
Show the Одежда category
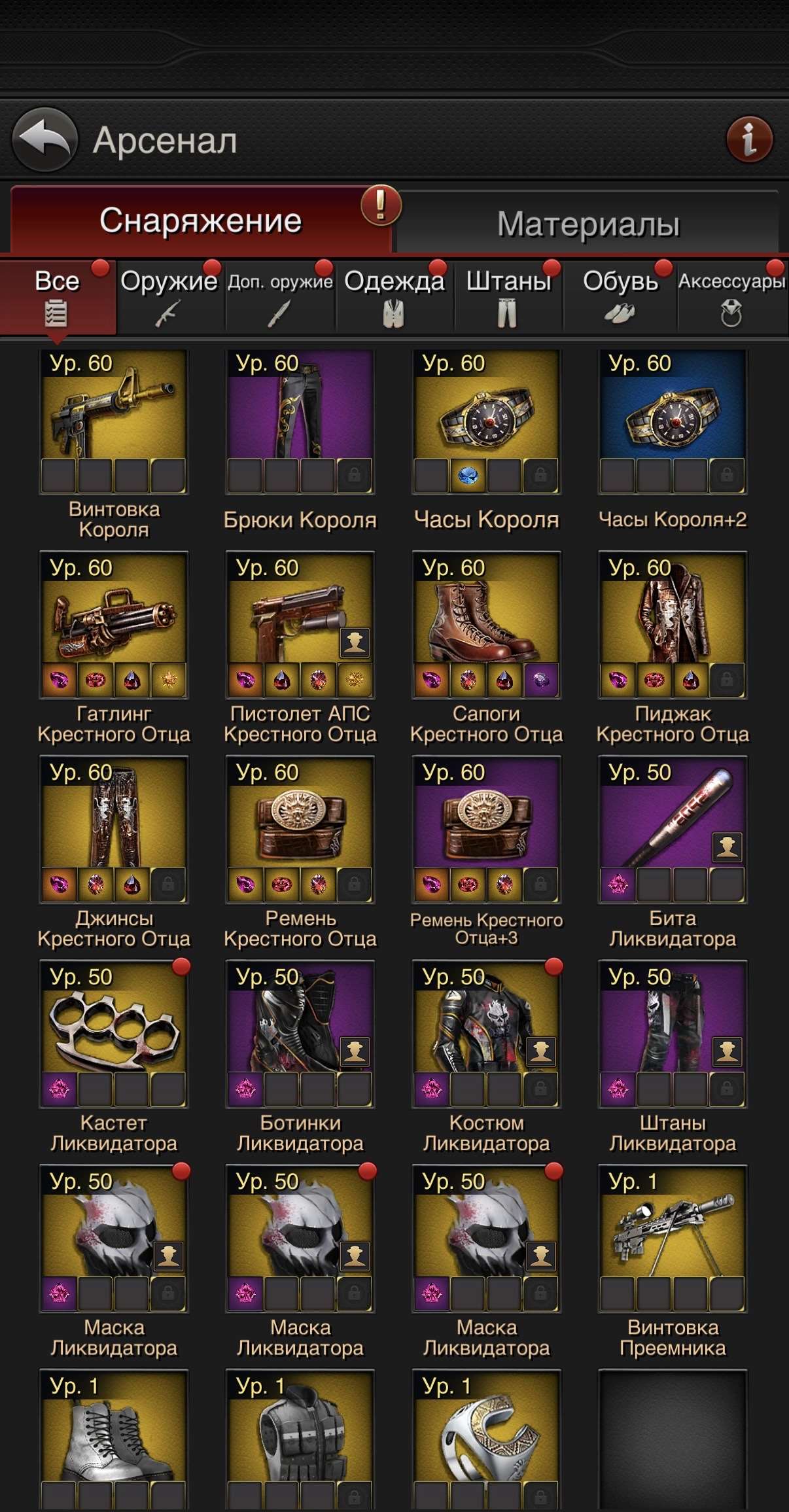(x=394, y=297)
